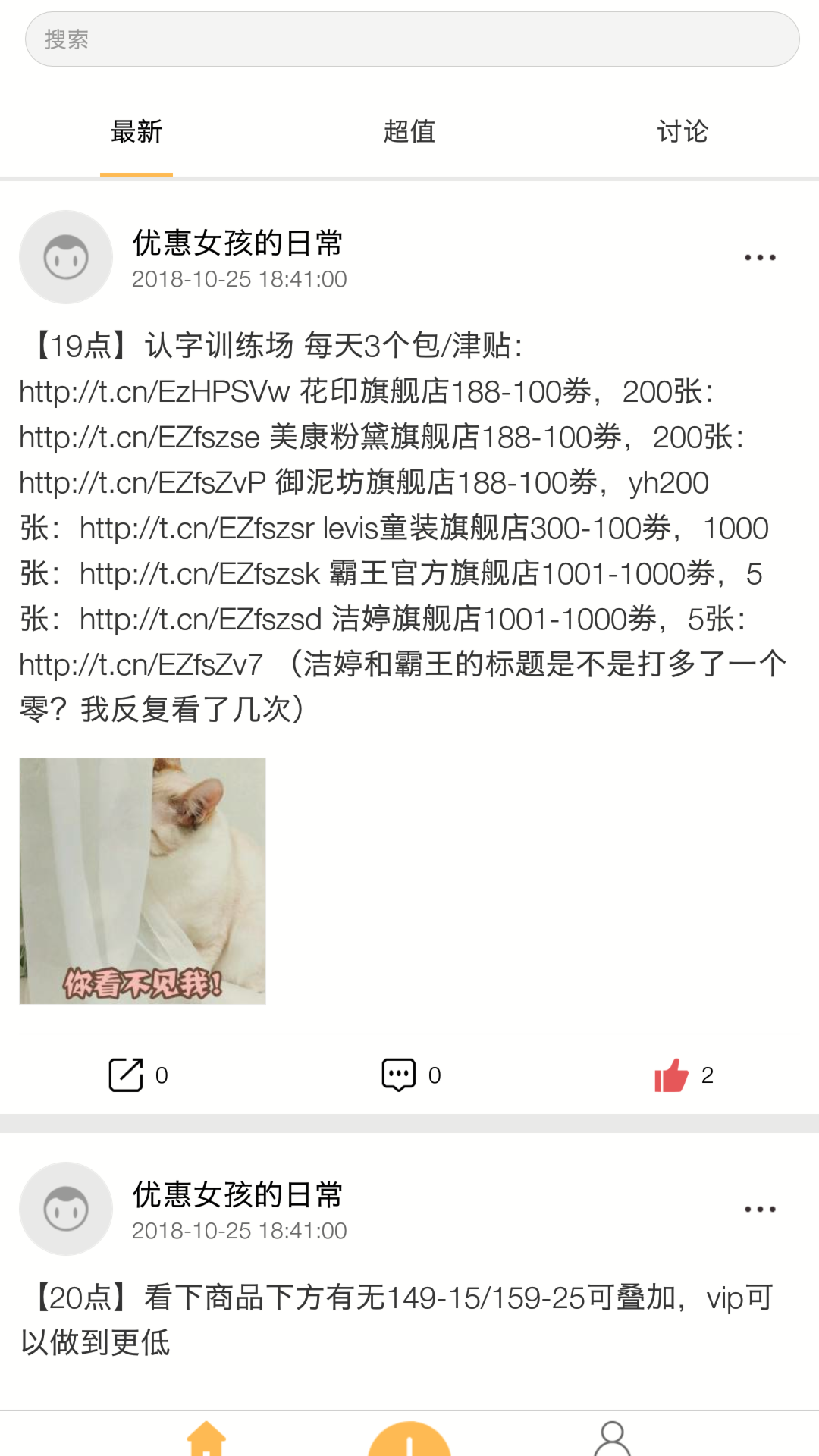Like the 【19点】 post
The height and width of the screenshot is (1456, 819).
(672, 1075)
